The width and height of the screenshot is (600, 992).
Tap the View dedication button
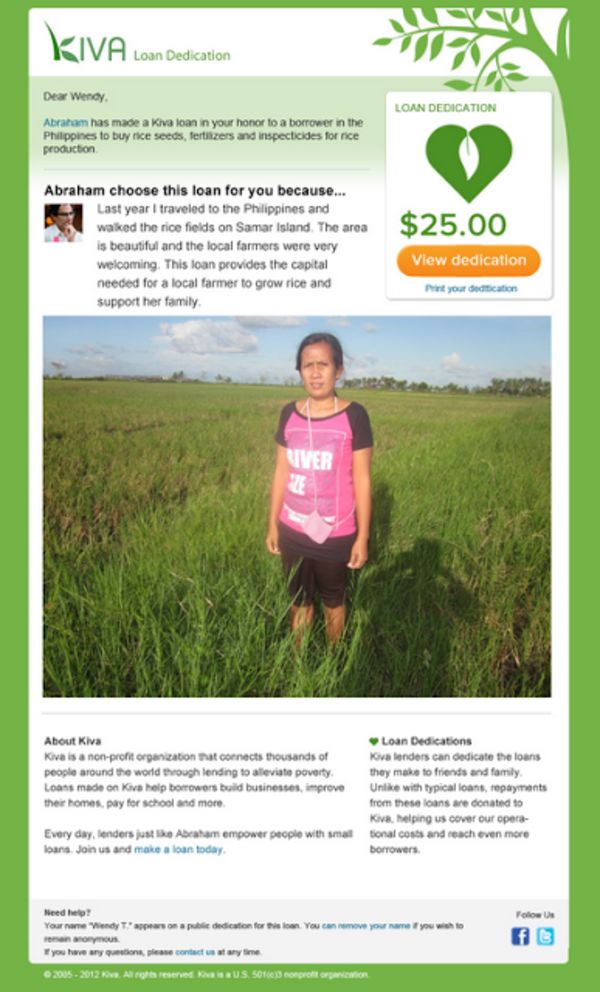468,260
